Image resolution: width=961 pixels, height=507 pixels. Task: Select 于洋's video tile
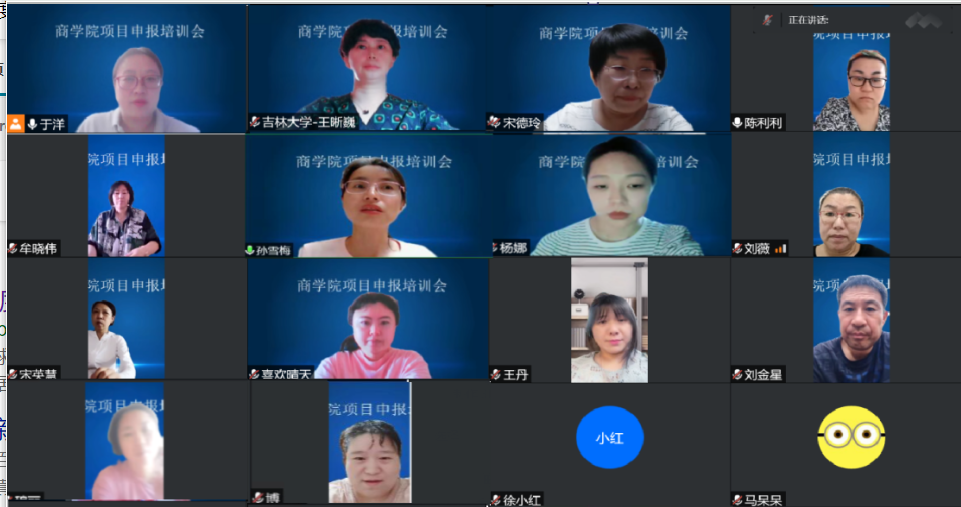(126, 68)
